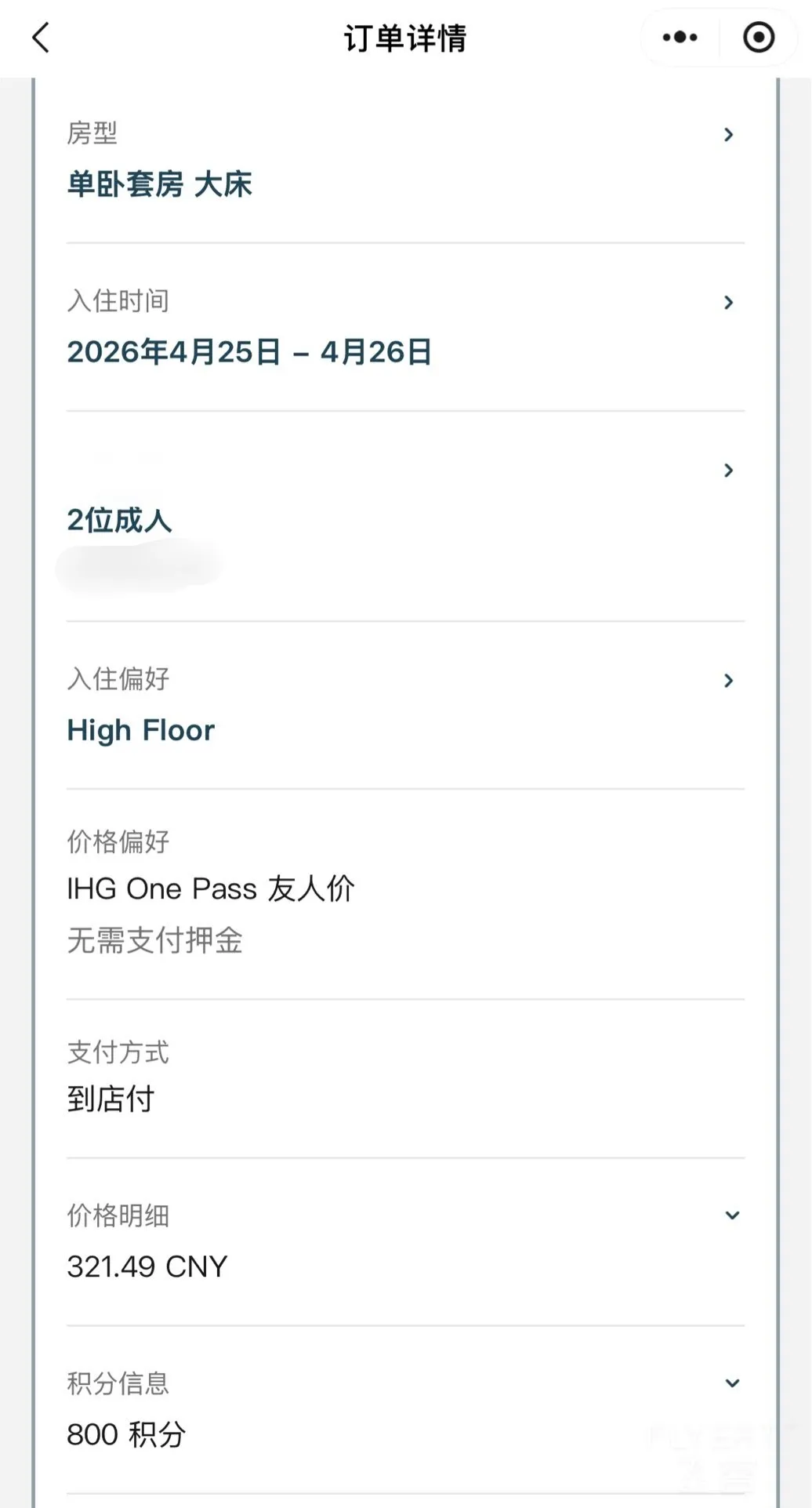
Task: Open the 房型 room type row
Action: [x=405, y=160]
